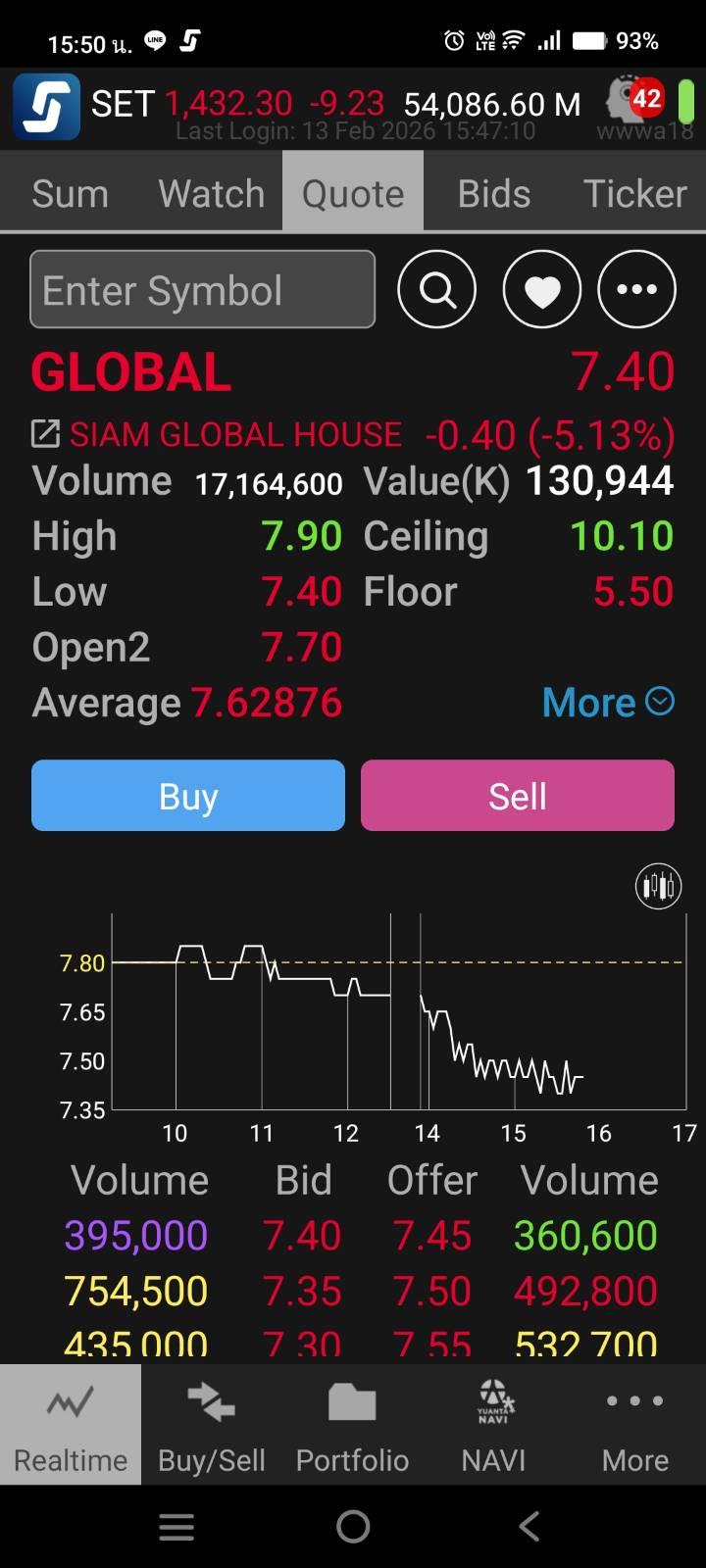Go to Portfolio
The image size is (706, 1568).
coord(353,1424)
